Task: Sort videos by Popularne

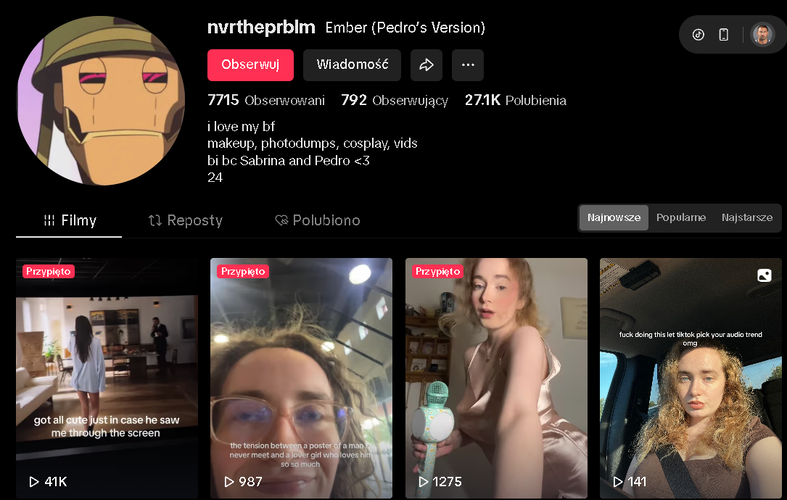Action: 681,217
